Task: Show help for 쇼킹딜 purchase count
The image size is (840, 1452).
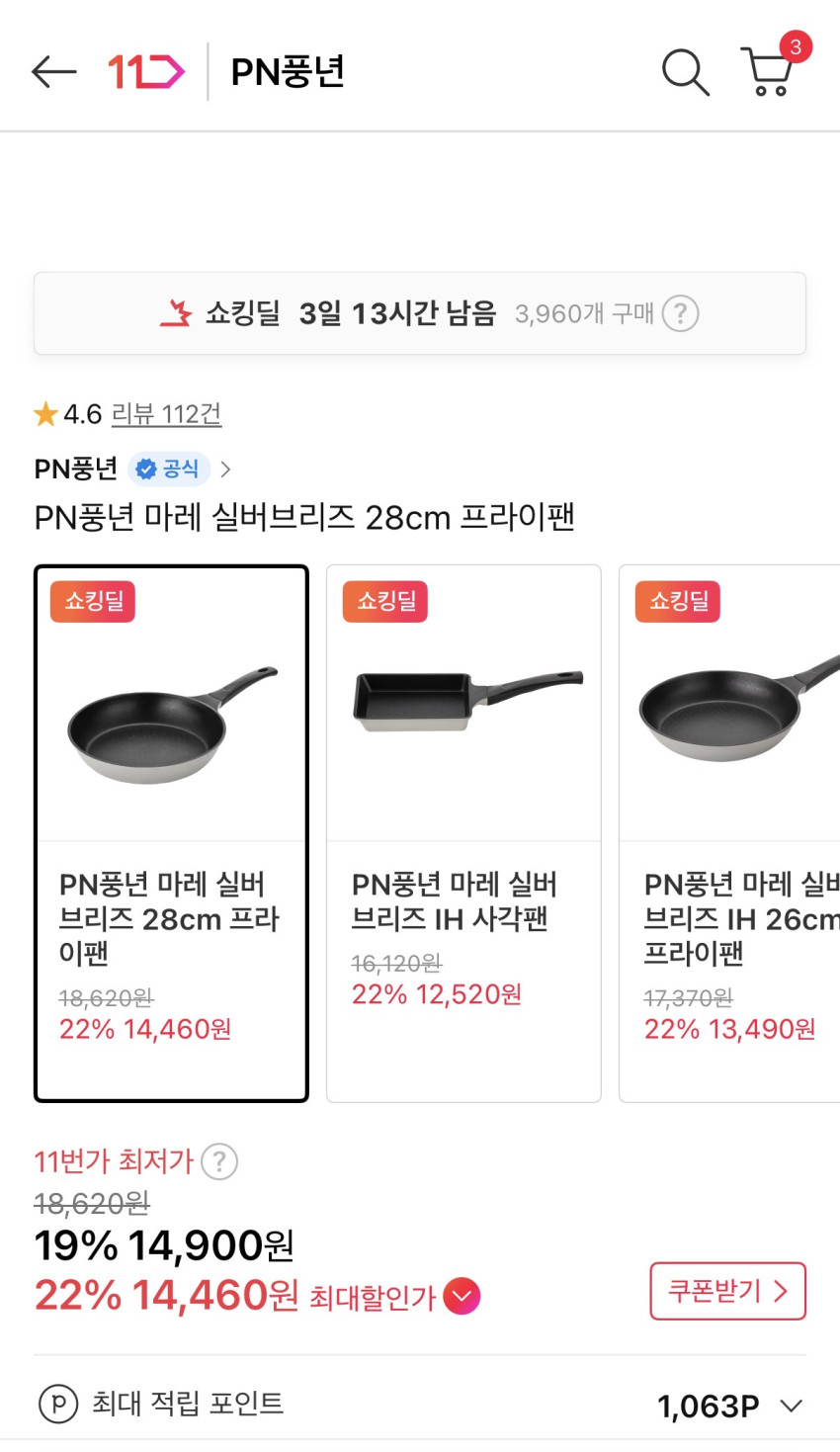Action: click(680, 314)
